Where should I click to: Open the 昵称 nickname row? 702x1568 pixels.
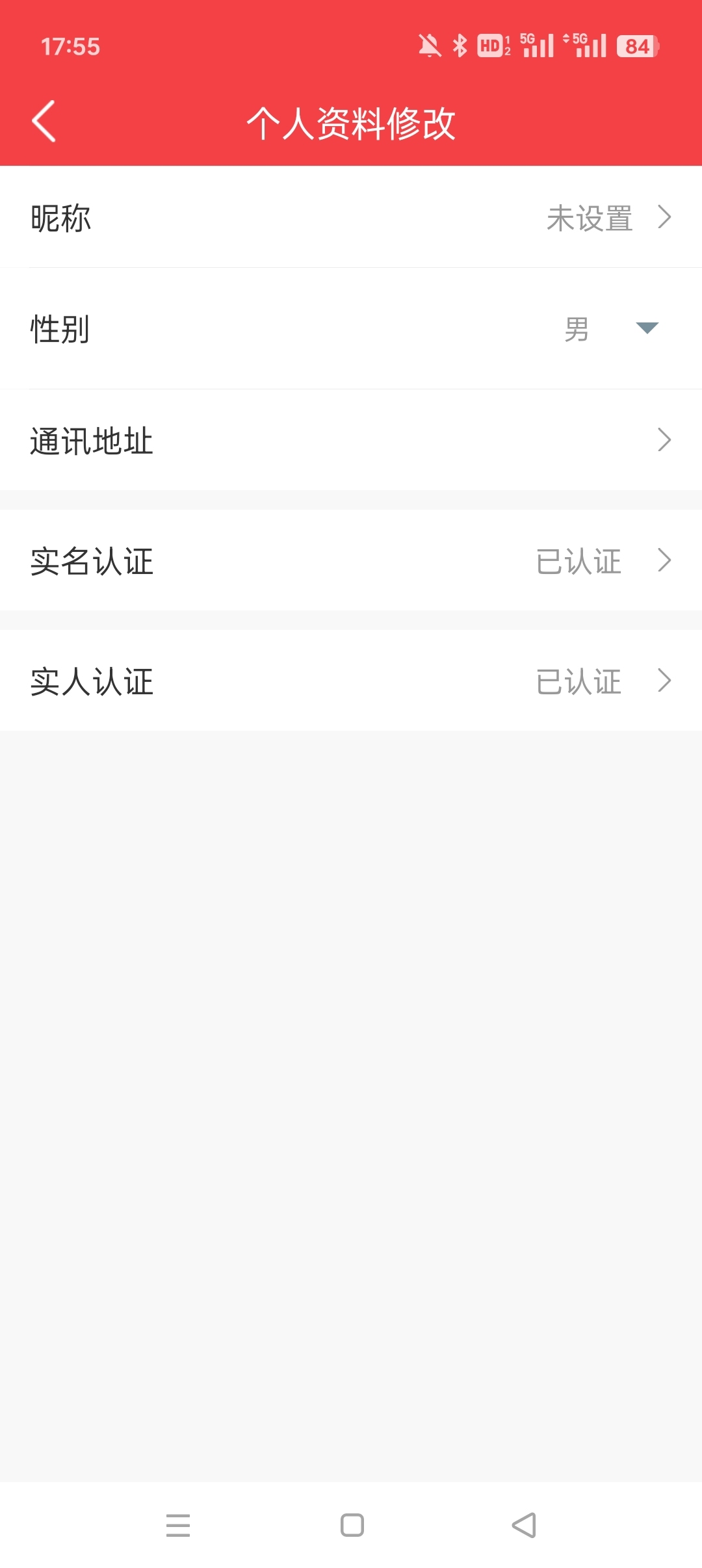pos(351,217)
